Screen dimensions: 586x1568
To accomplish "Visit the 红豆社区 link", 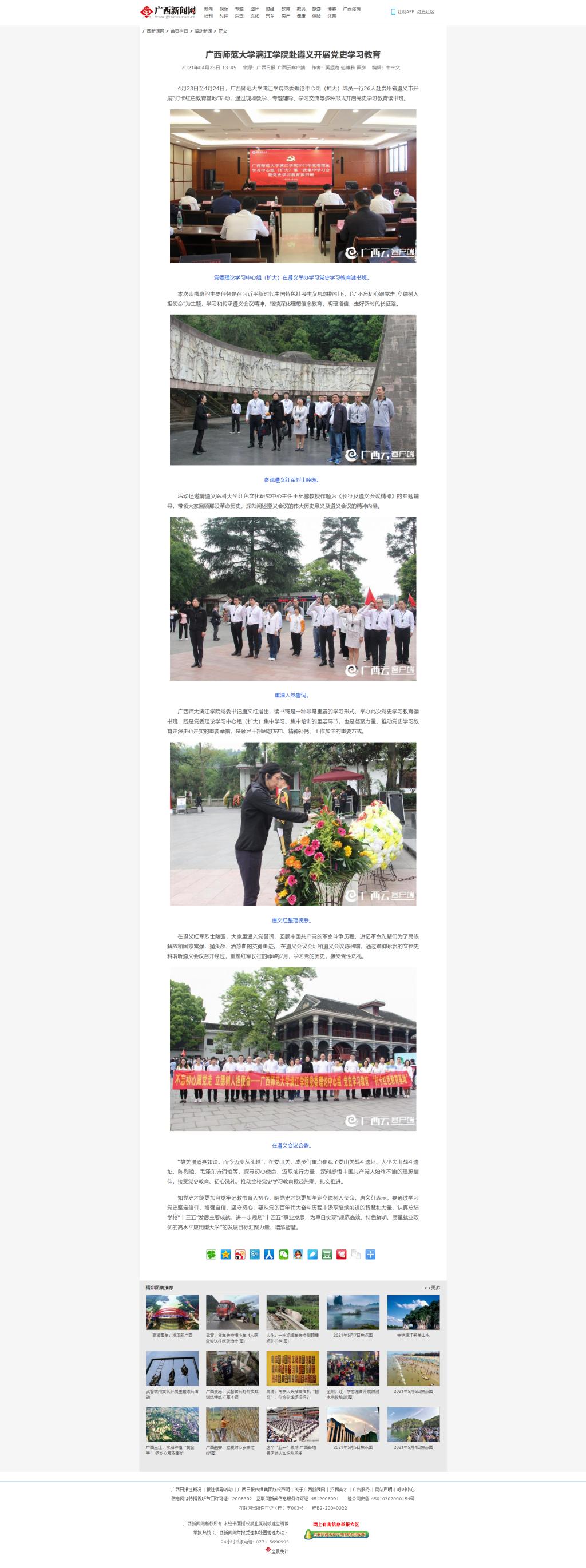I will pyautogui.click(x=426, y=11).
